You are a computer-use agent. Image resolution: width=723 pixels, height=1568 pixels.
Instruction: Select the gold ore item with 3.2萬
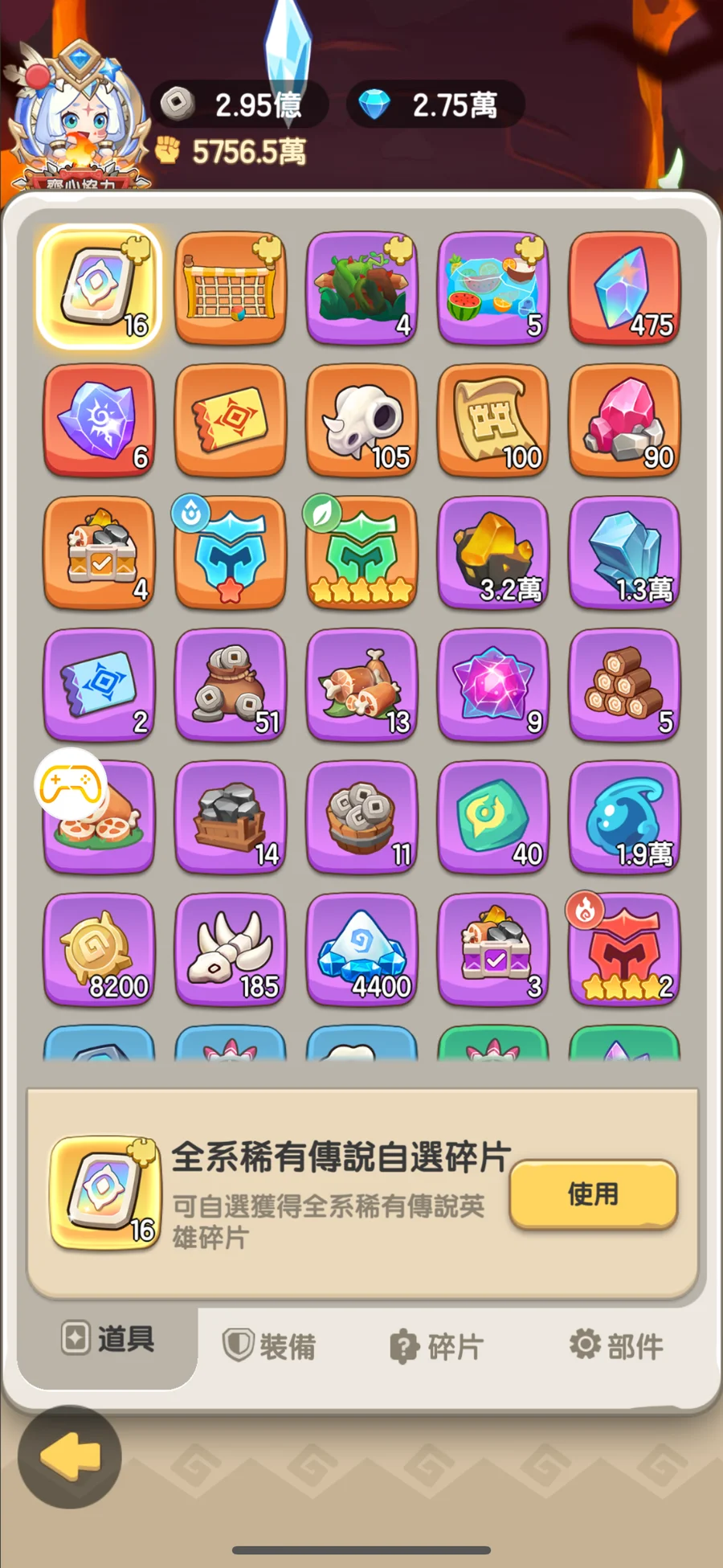click(493, 552)
